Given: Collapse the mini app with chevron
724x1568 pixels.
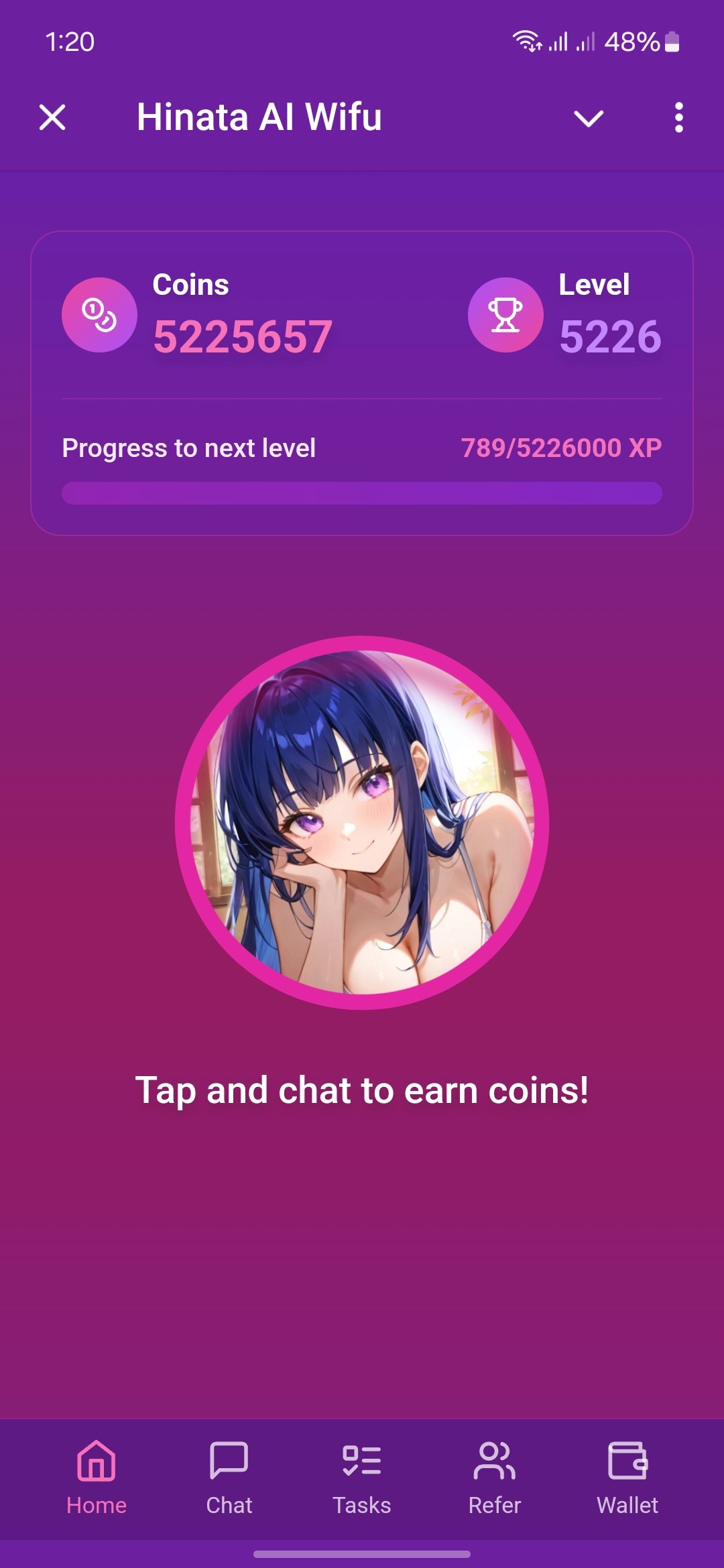Looking at the screenshot, I should [588, 118].
